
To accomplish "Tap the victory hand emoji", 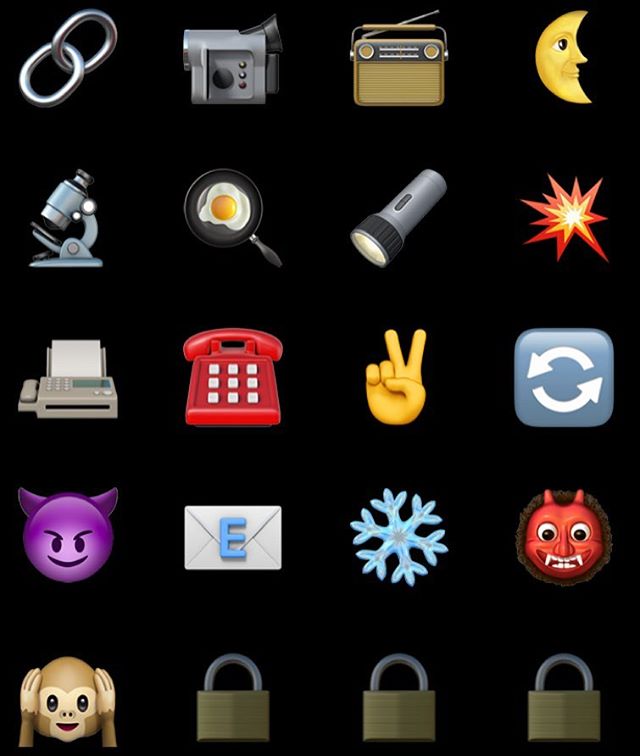I will 398,376.
